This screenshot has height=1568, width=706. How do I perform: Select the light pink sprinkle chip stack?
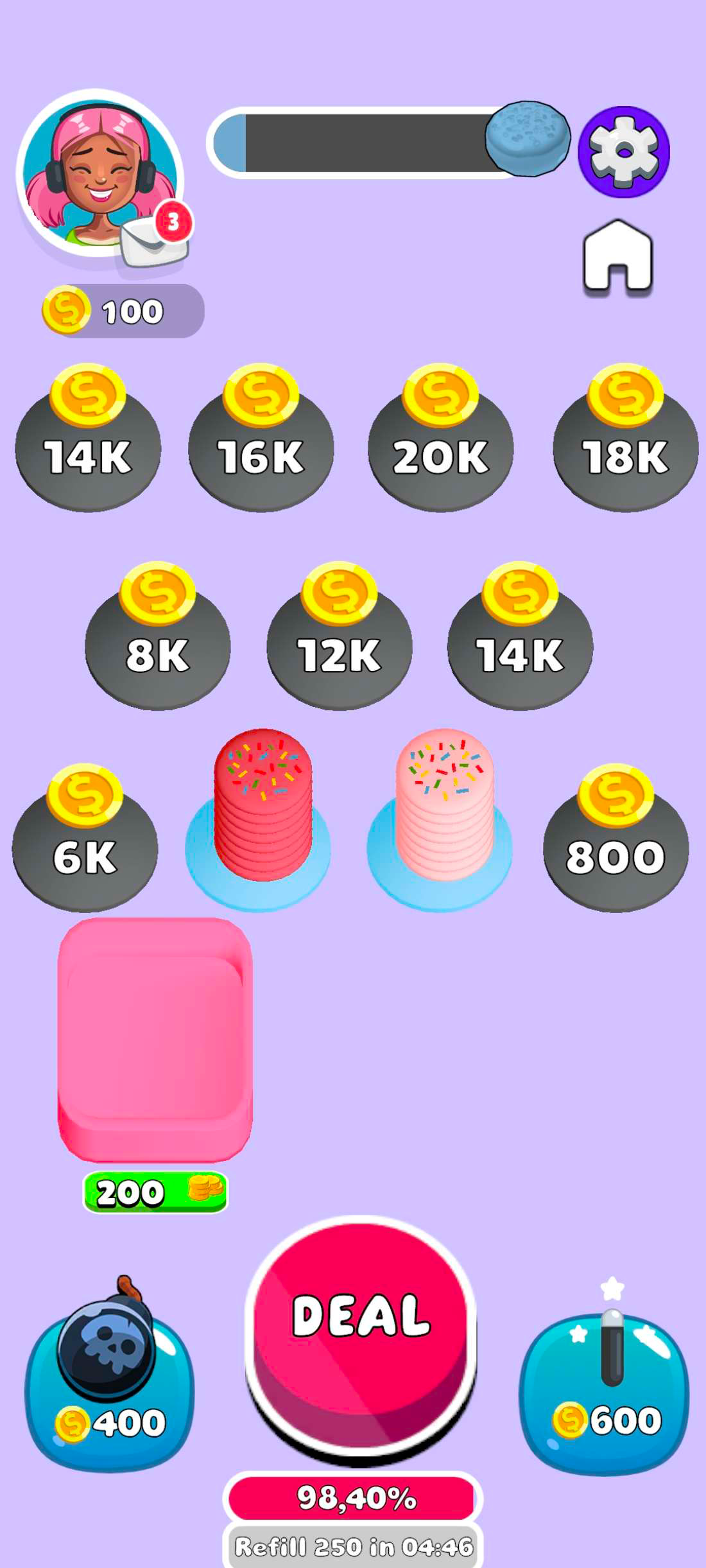[x=444, y=809]
